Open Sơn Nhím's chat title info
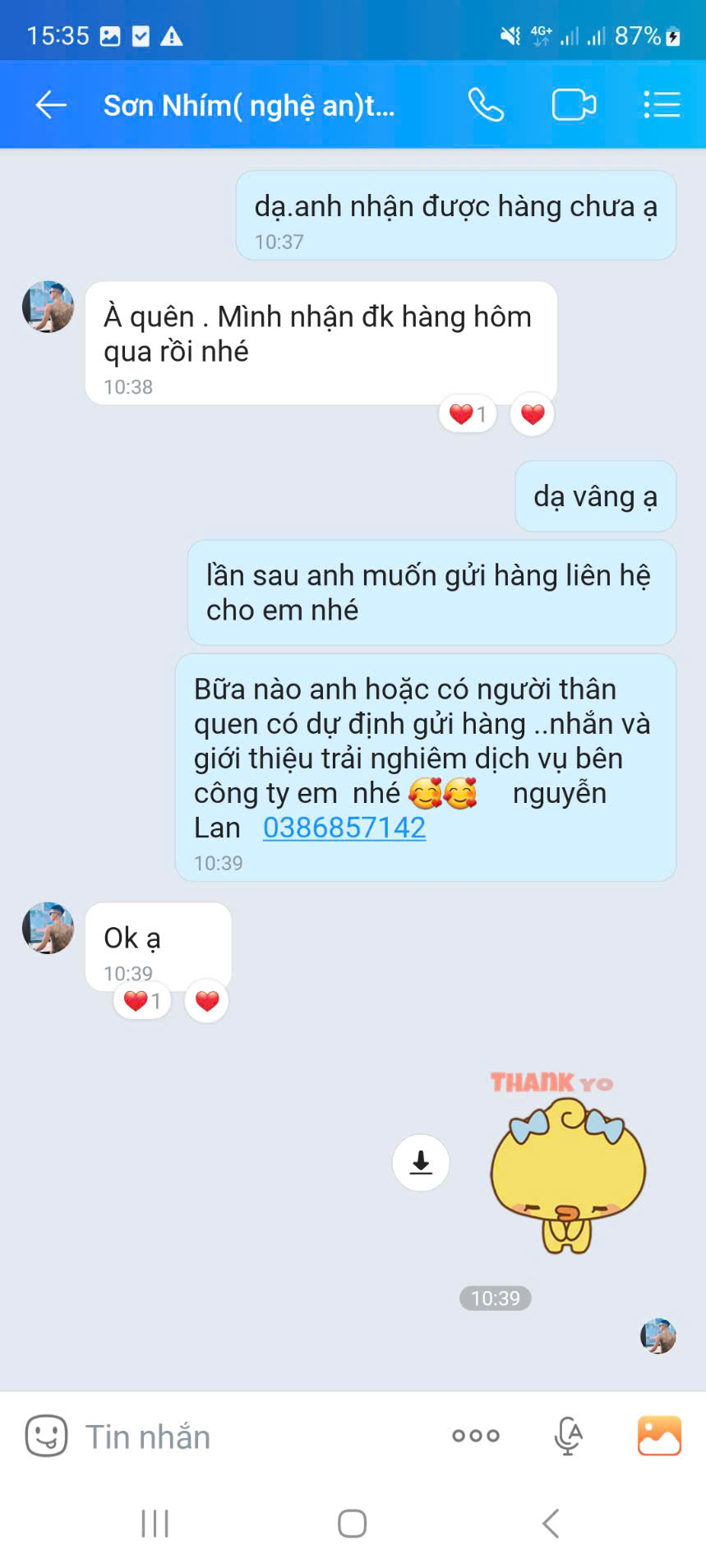This screenshot has height=1568, width=706. 249,106
